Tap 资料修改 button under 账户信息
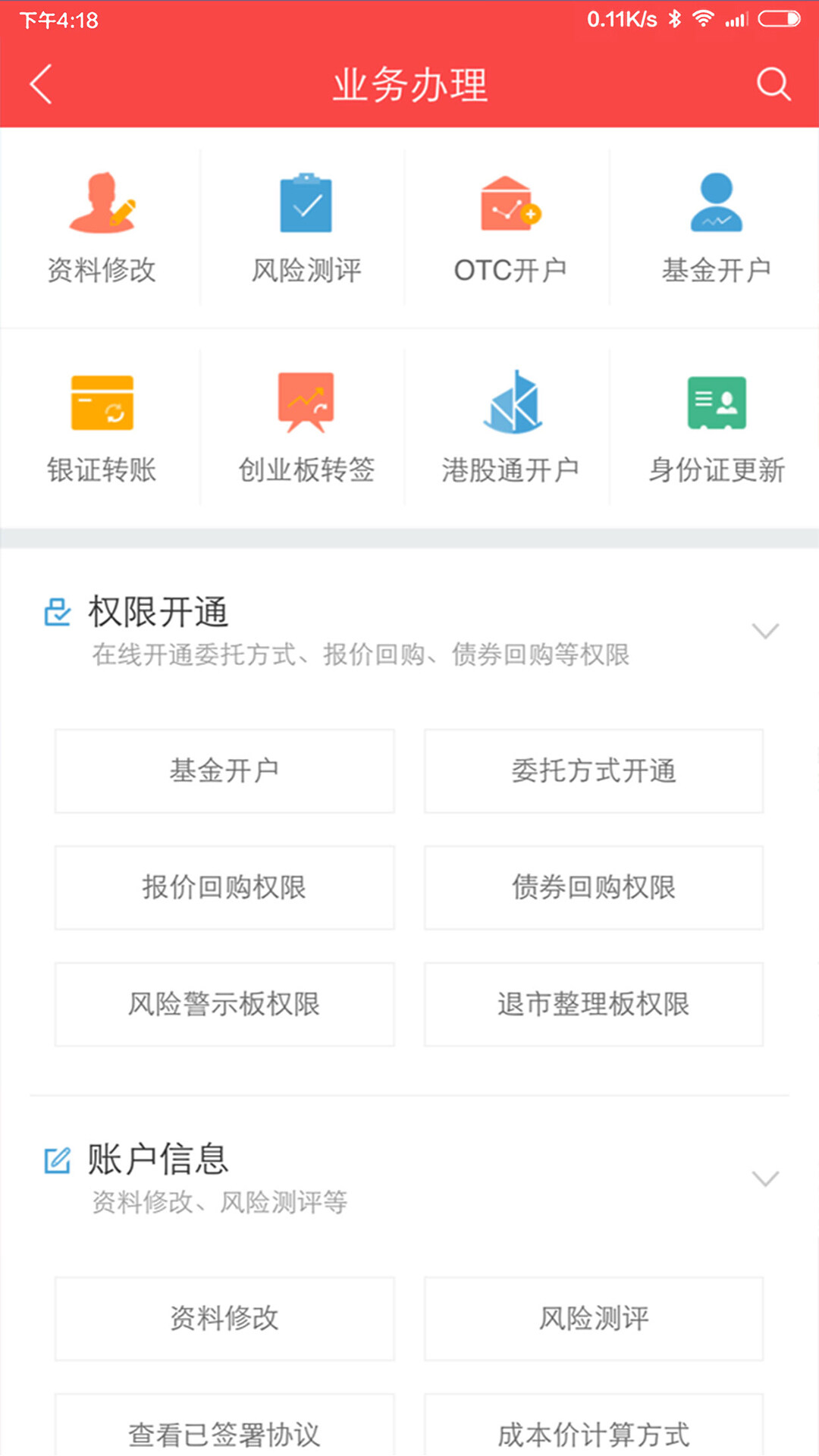 point(224,1319)
